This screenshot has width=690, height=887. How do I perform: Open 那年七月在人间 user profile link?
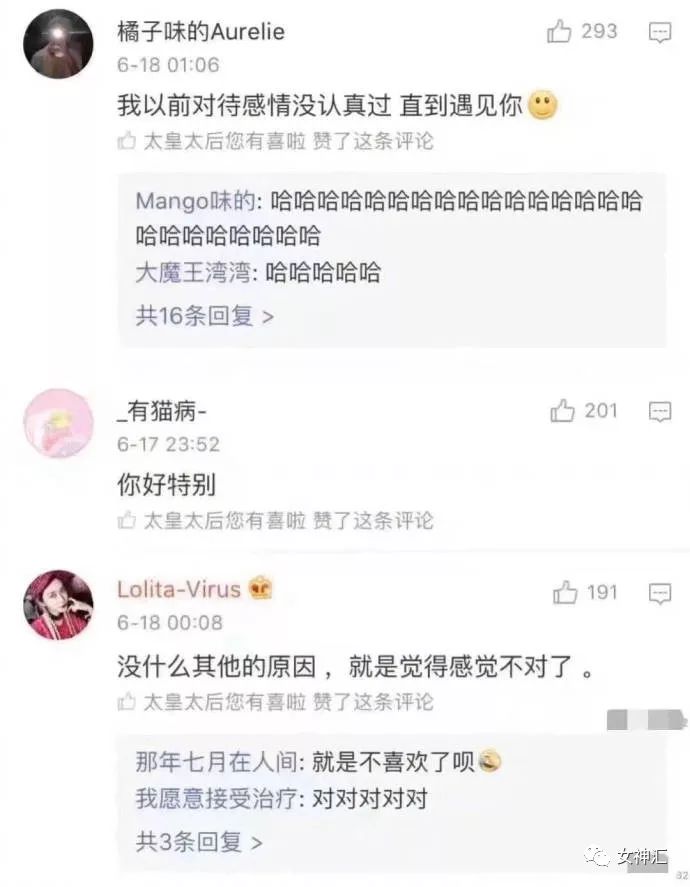pyautogui.click(x=216, y=762)
